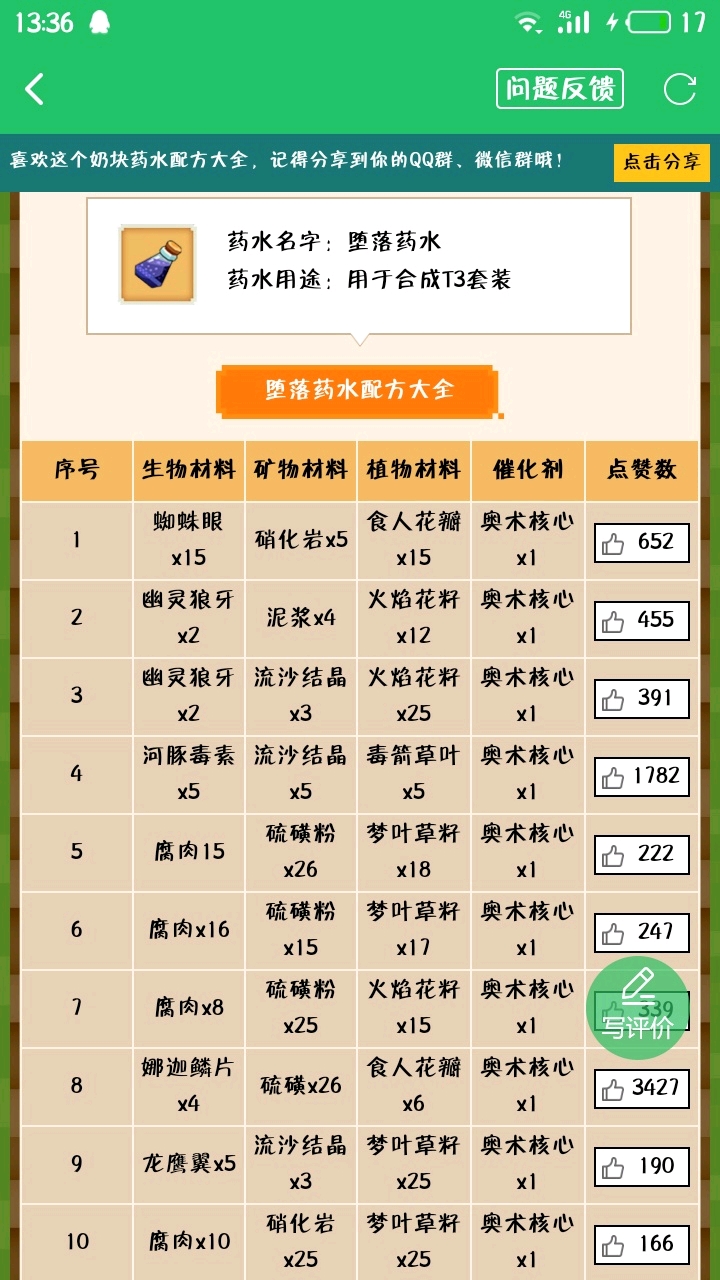
Task: Like recipe 9 with 190 likes
Action: [x=642, y=1166]
